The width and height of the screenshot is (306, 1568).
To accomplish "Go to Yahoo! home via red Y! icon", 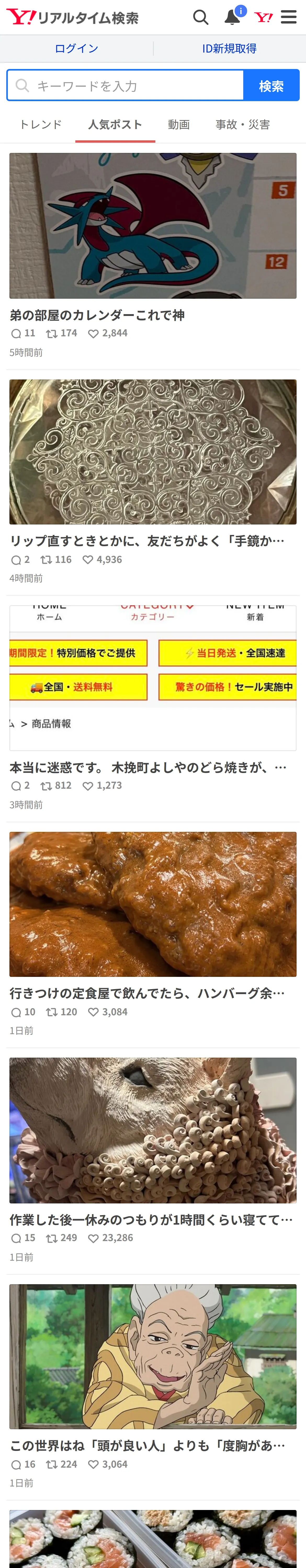I will [263, 17].
